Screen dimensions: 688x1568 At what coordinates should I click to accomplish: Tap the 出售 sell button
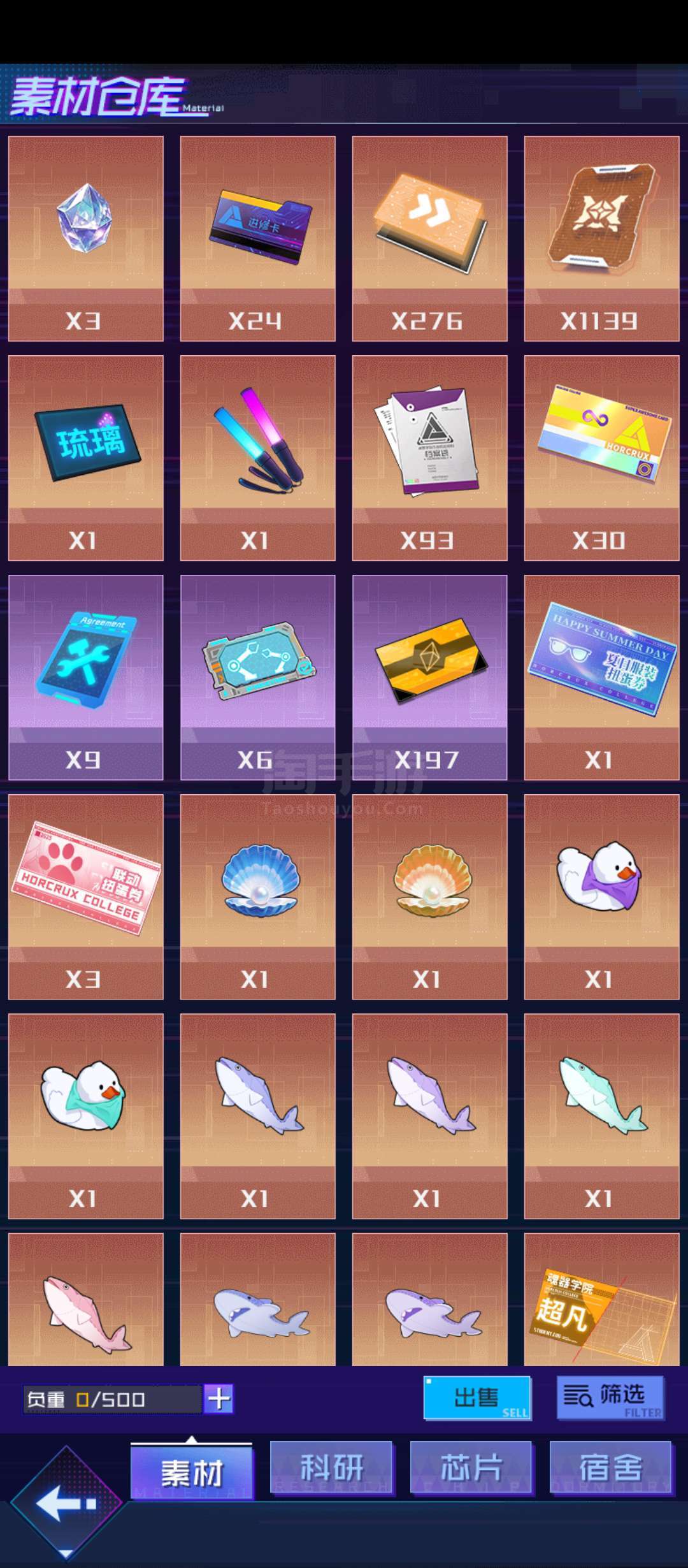(x=477, y=1398)
